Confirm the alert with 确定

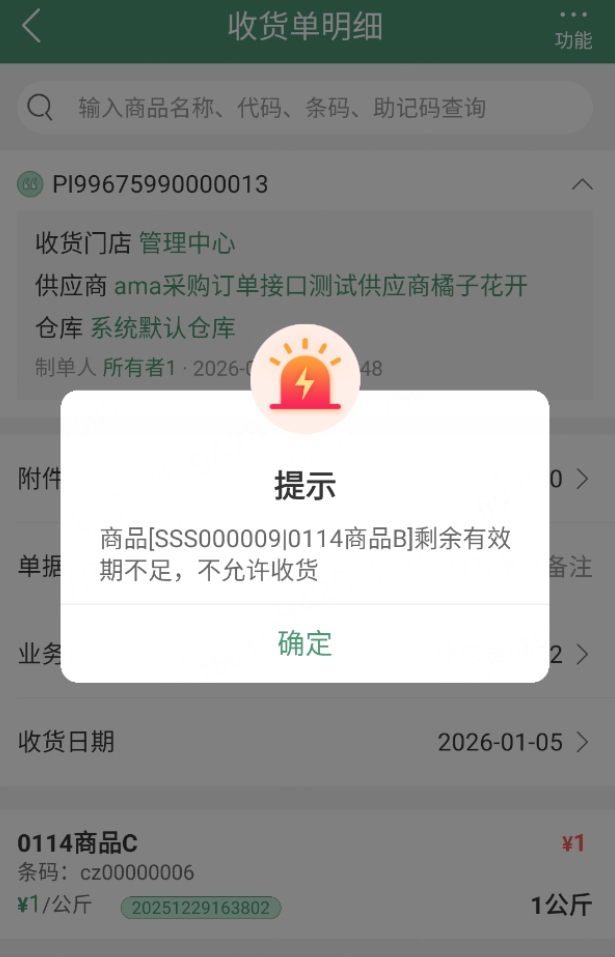(x=305, y=643)
